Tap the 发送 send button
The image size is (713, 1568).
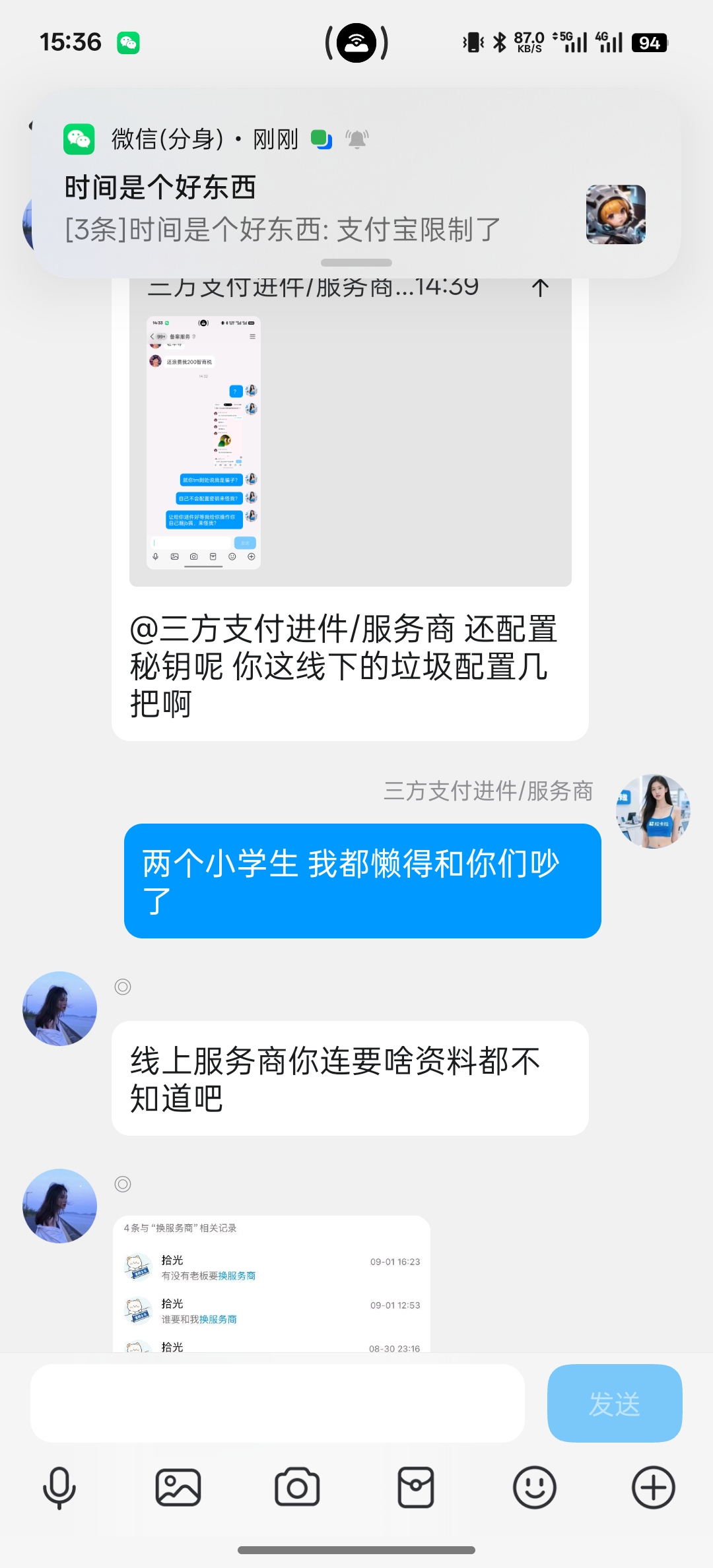coord(614,1402)
